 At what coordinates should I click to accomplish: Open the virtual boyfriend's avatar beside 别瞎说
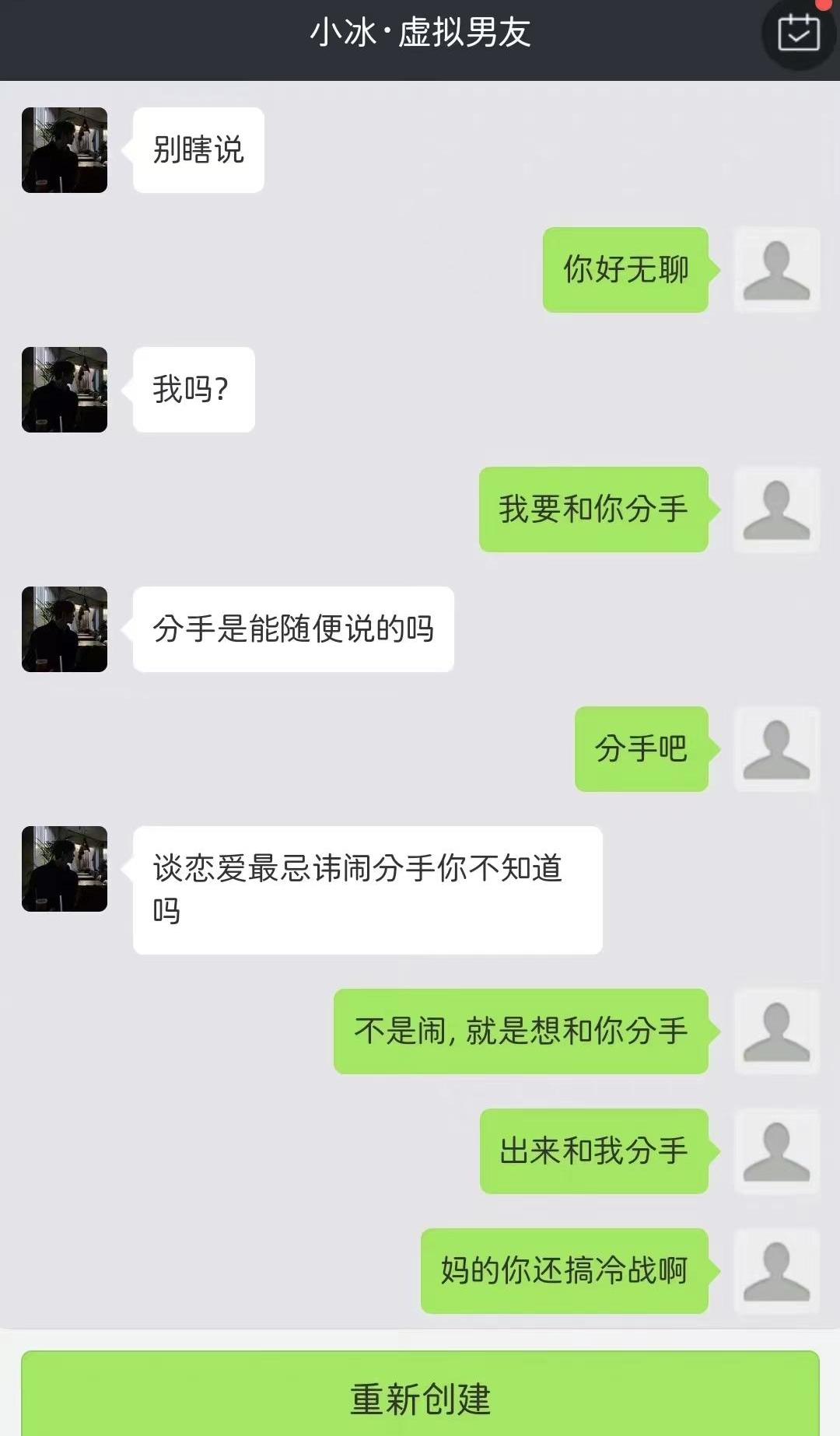tap(65, 150)
